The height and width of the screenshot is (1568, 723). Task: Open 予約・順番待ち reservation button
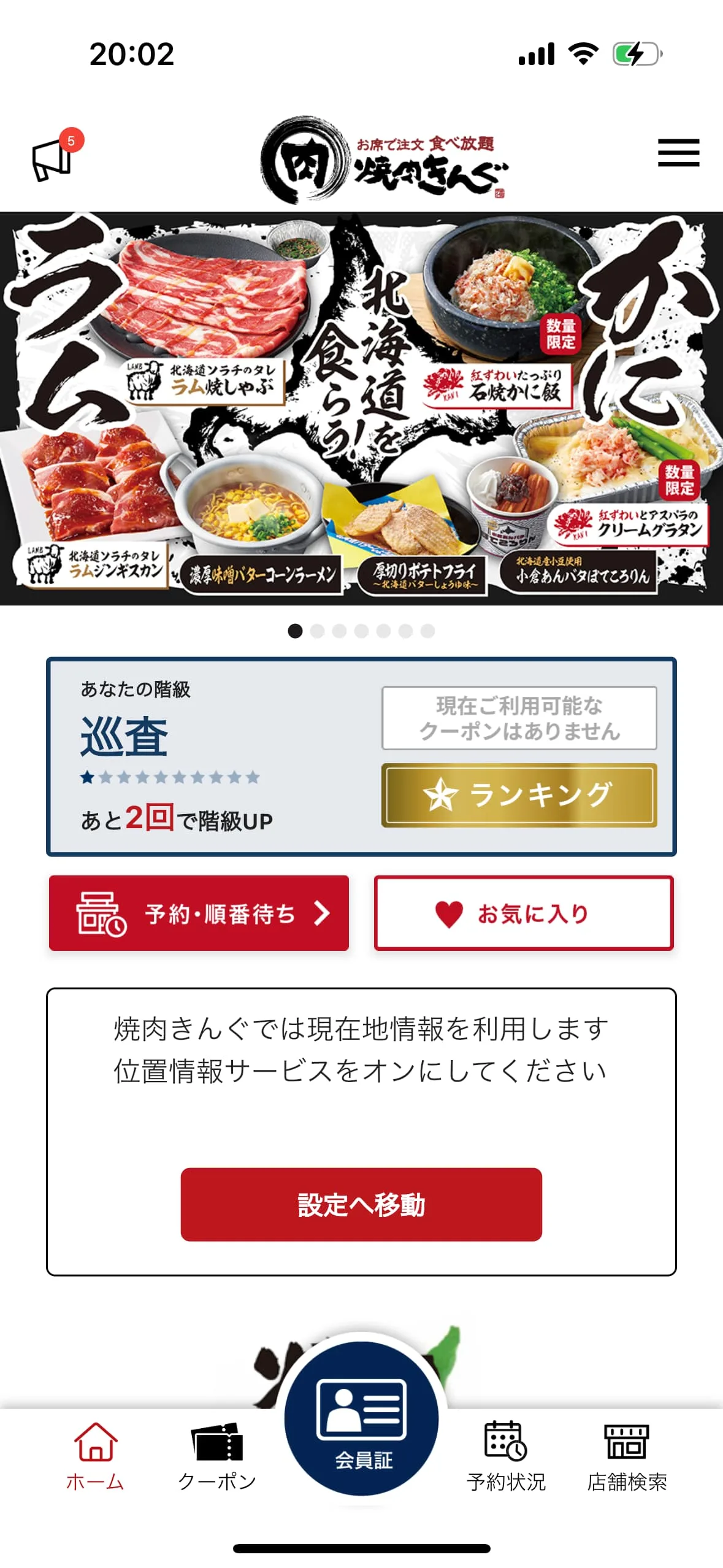pos(199,913)
